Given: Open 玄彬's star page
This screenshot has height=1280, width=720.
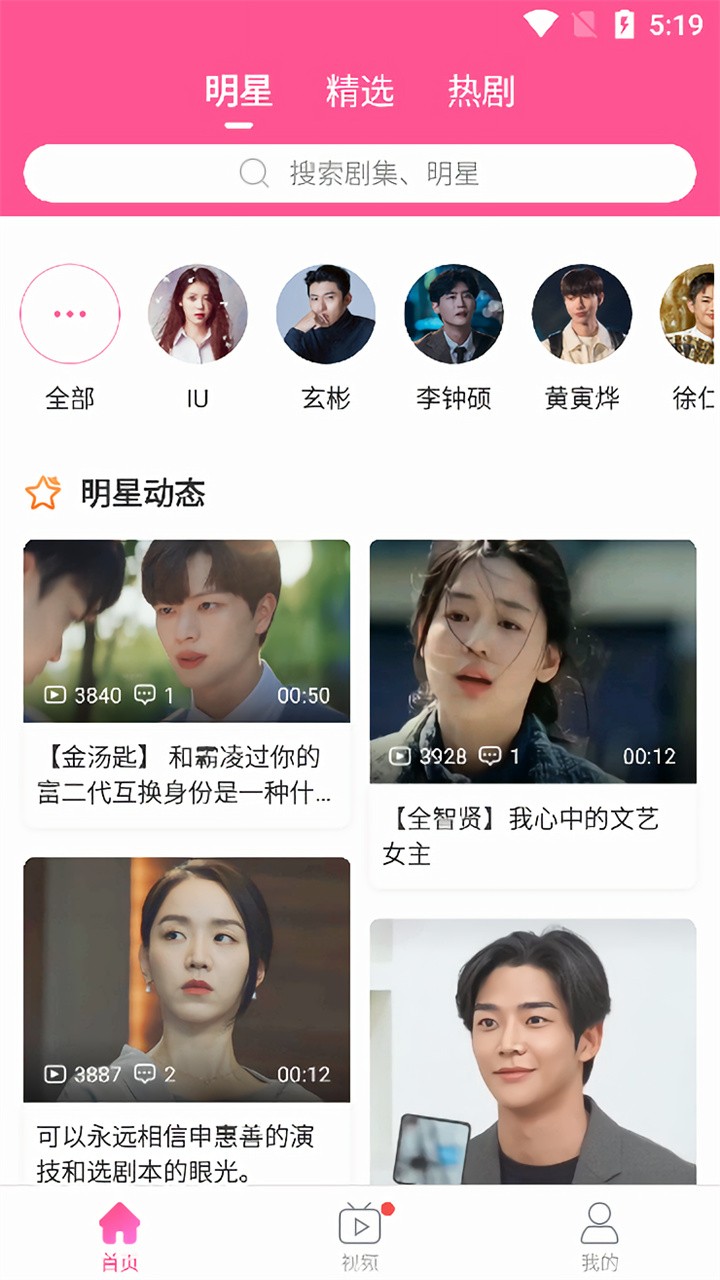Looking at the screenshot, I should (326, 314).
